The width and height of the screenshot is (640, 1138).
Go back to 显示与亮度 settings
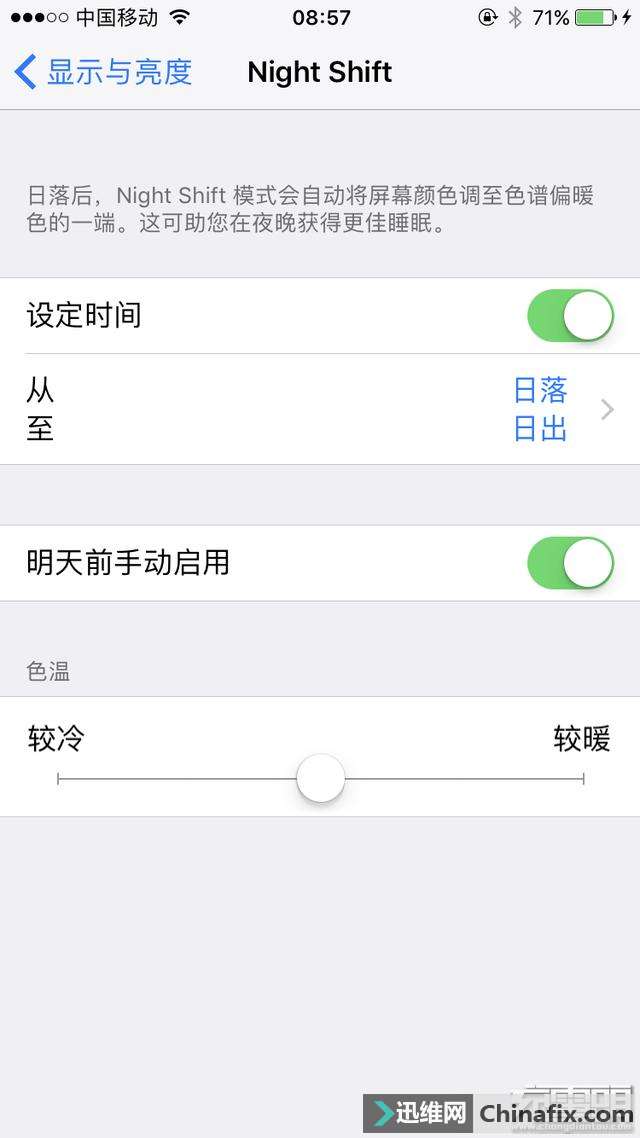[x=103, y=73]
